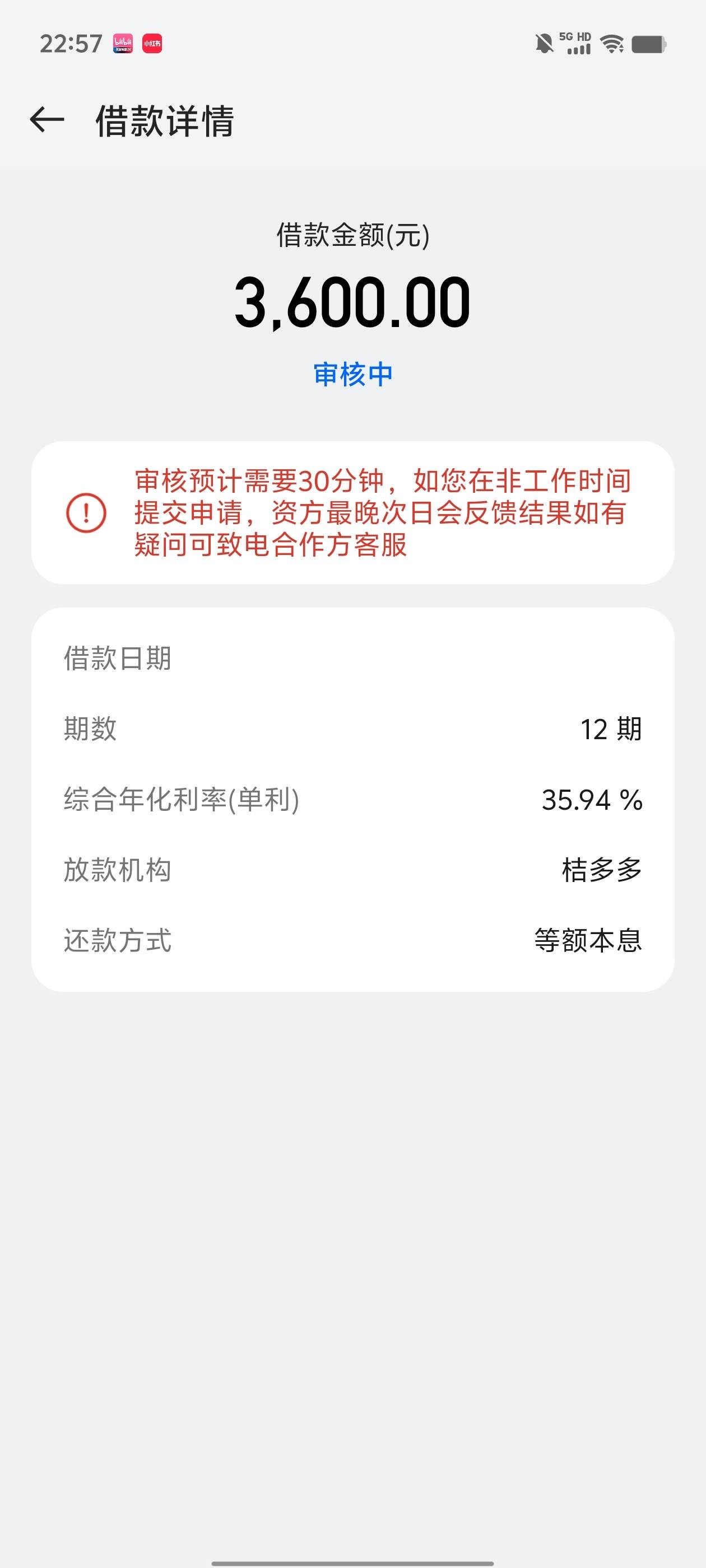Select the 审核中 status text
The image size is (706, 1568).
pyautogui.click(x=352, y=376)
